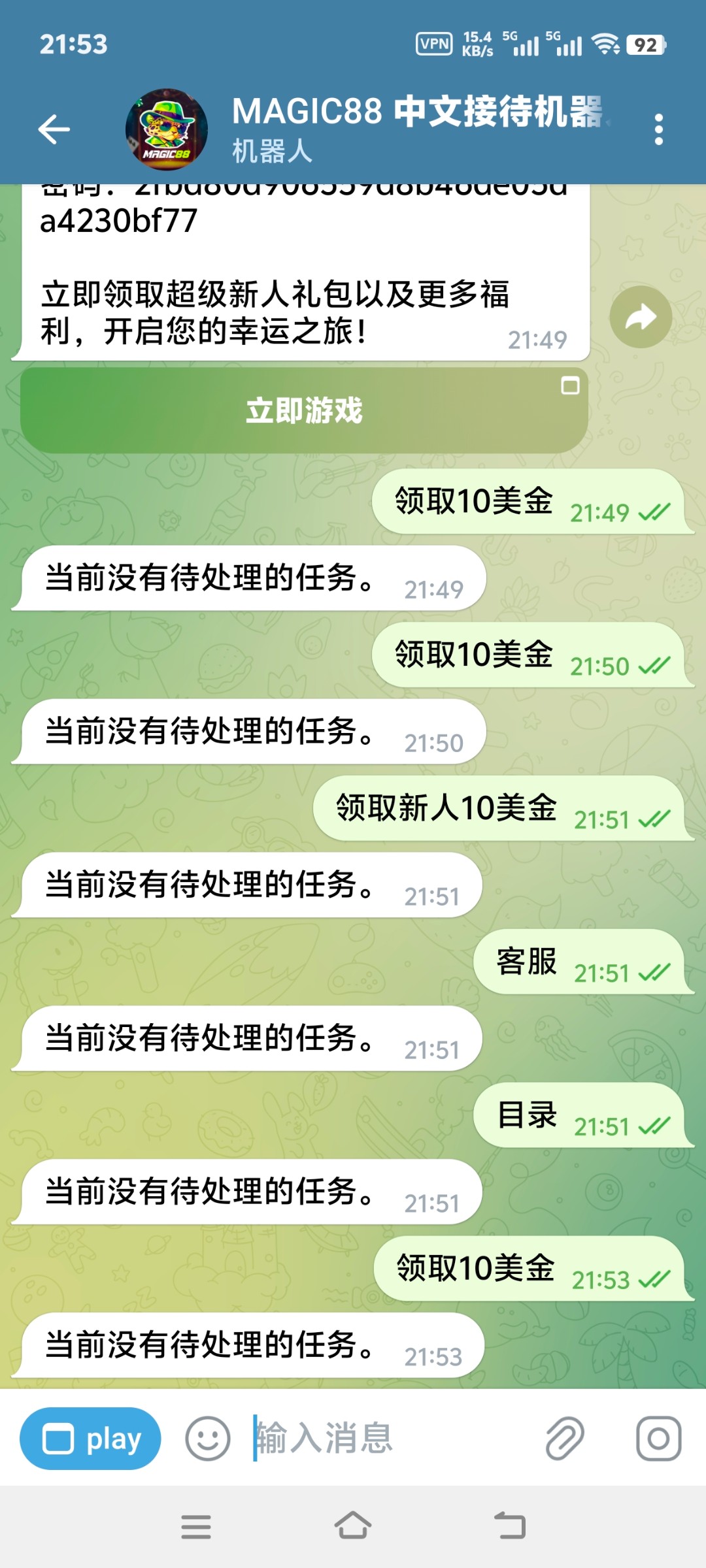Open the emoji and sticker picker

coord(207,1439)
